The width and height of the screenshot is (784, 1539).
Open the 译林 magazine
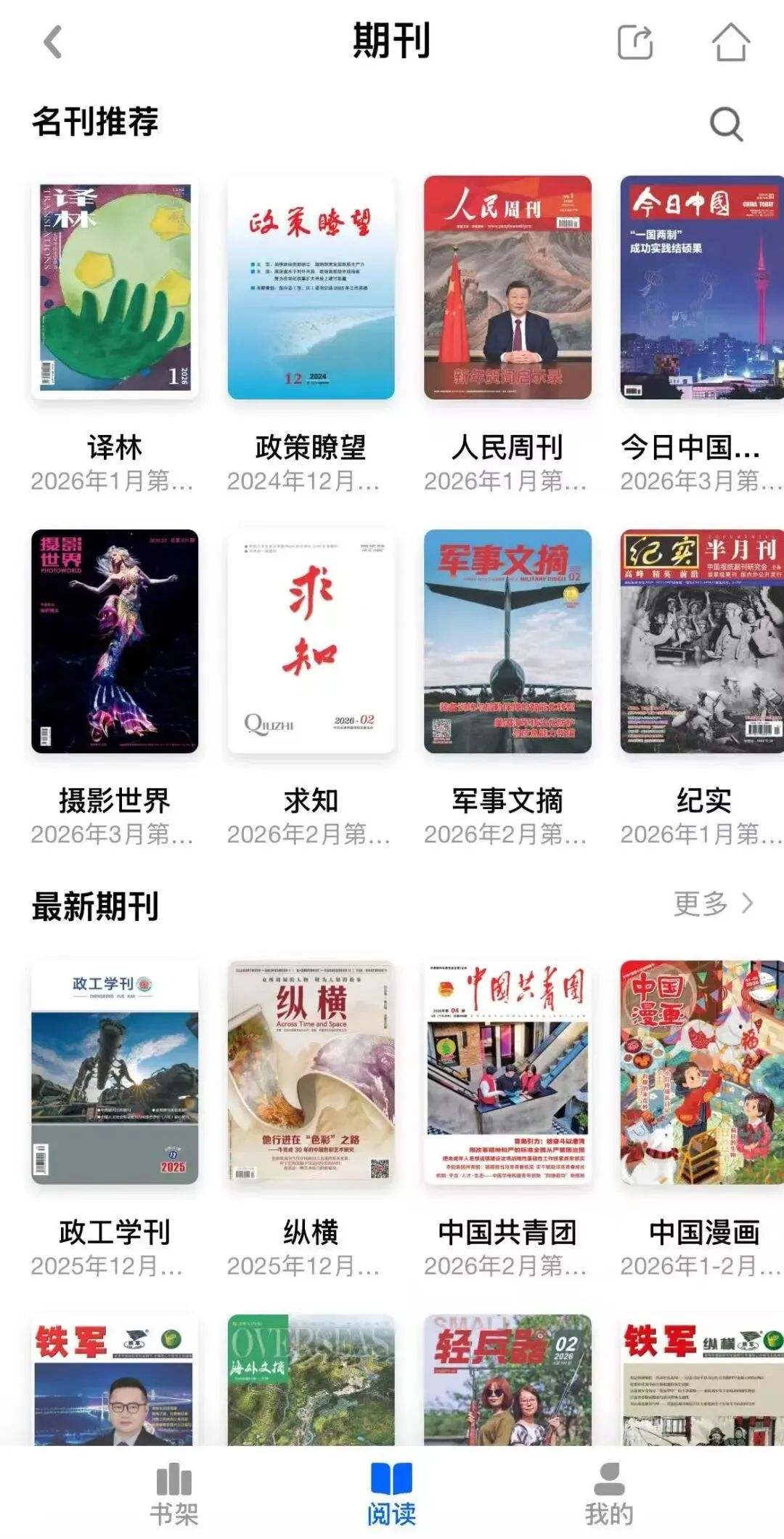pyautogui.click(x=115, y=288)
